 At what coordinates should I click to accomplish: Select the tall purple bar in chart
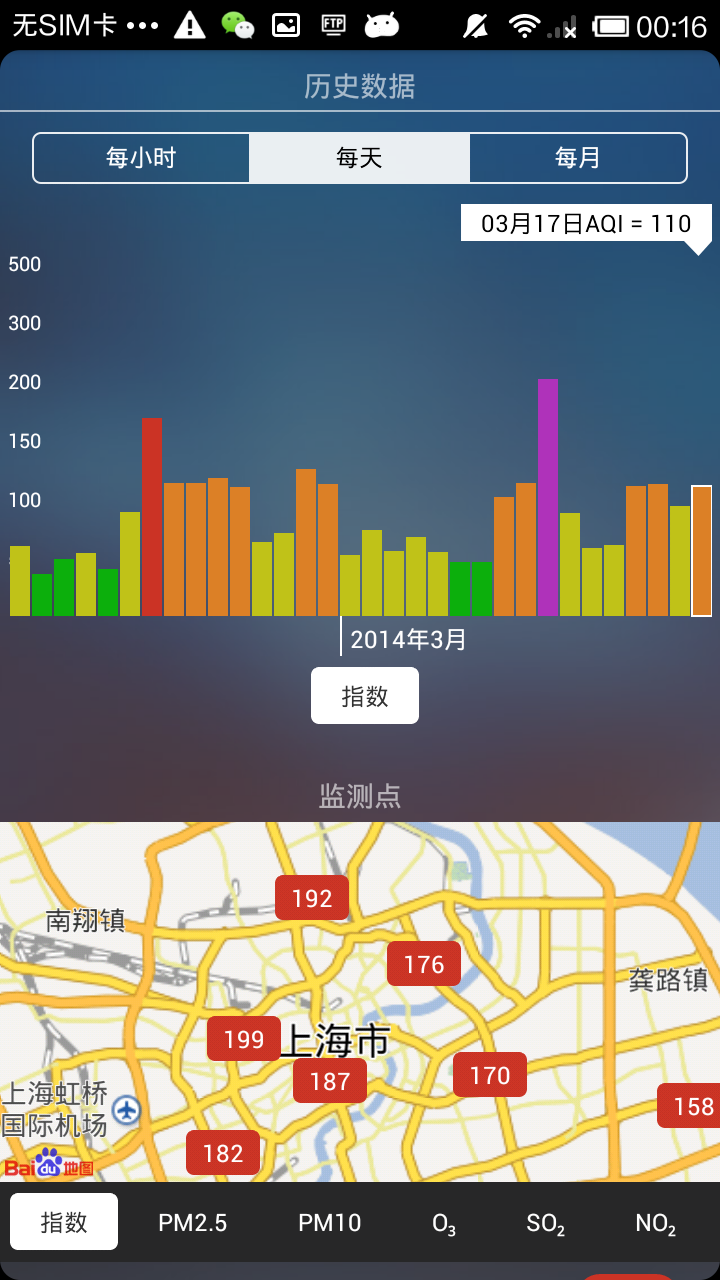548,498
